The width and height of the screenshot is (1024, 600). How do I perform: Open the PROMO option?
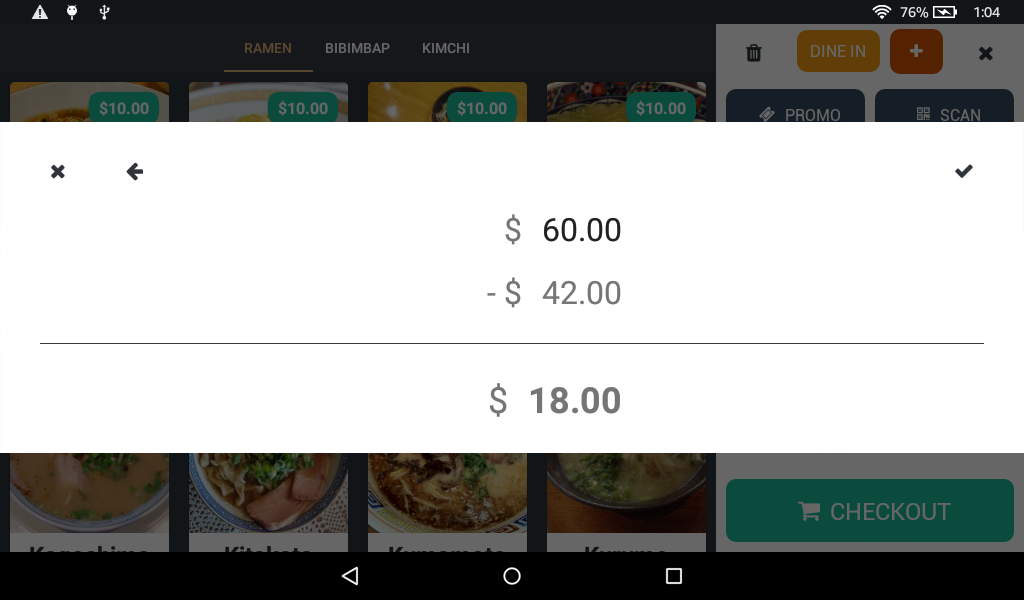click(797, 112)
